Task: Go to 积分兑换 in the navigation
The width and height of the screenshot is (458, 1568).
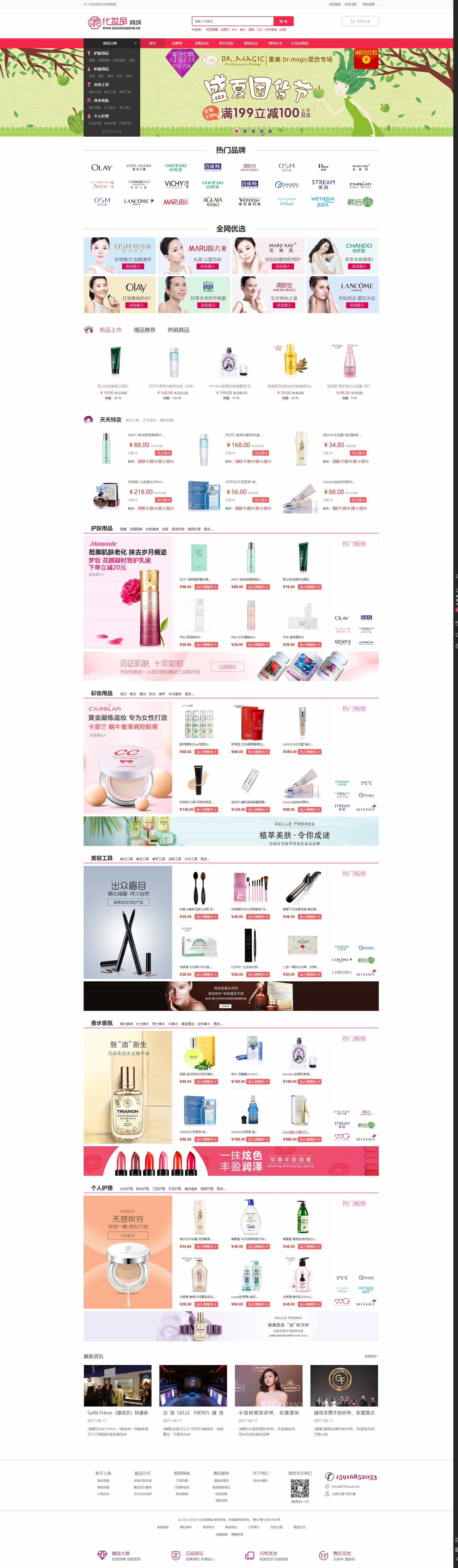Action: (226, 43)
